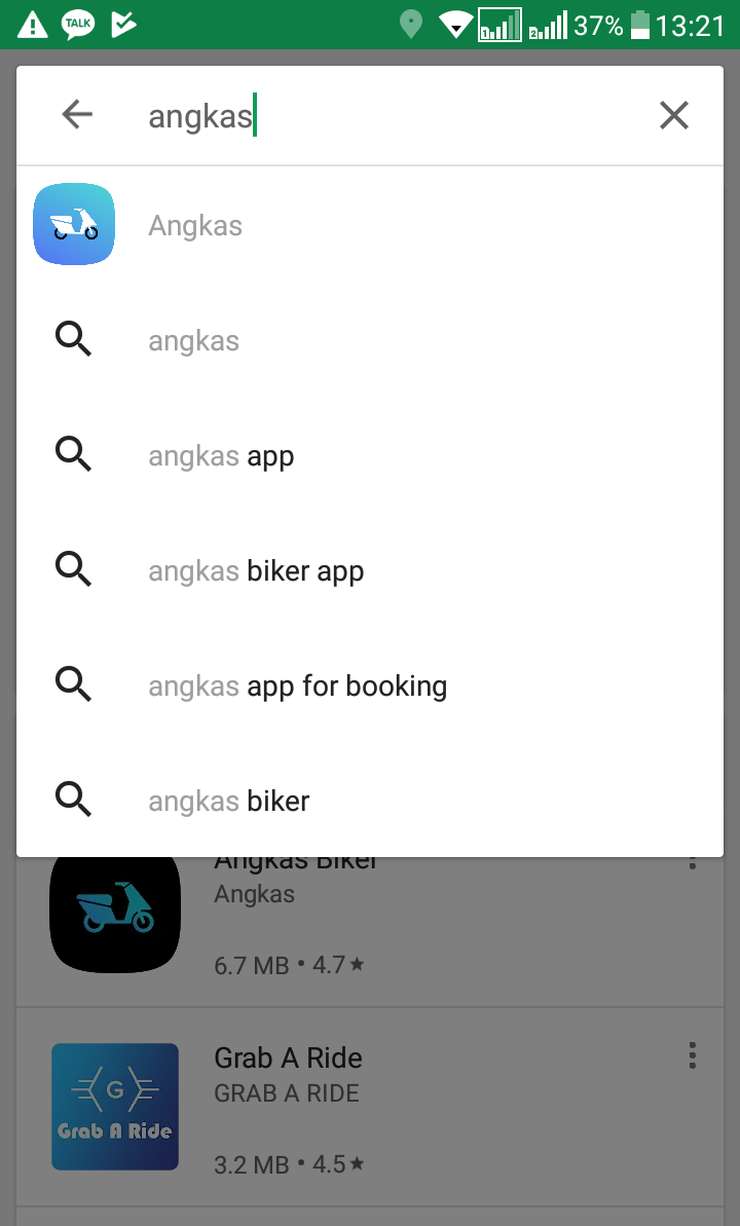Screen dimensions: 740x1226
Task: Select the "angkas" search suggestion
Action: [370, 341]
